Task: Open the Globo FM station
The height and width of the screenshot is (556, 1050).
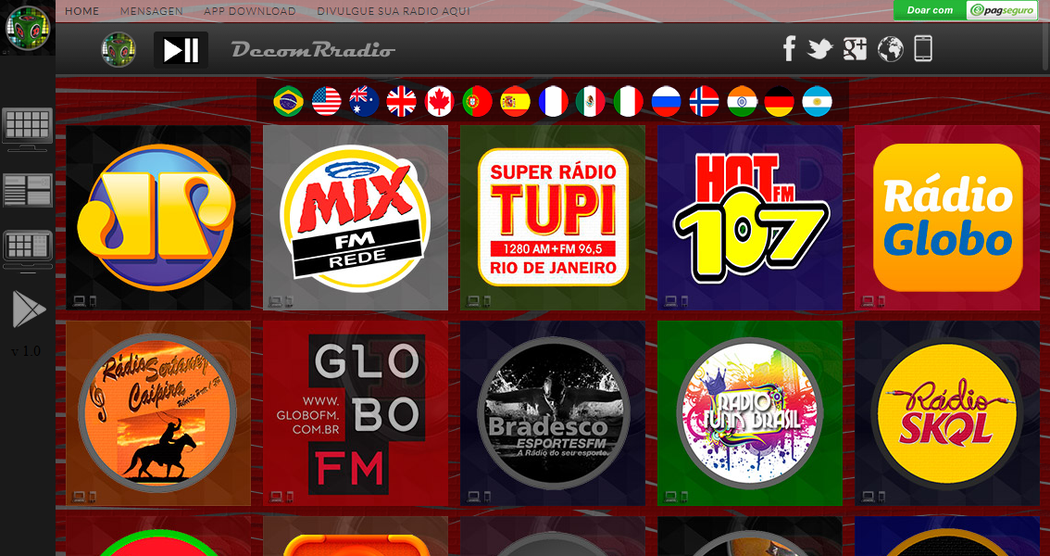Action: click(x=355, y=413)
